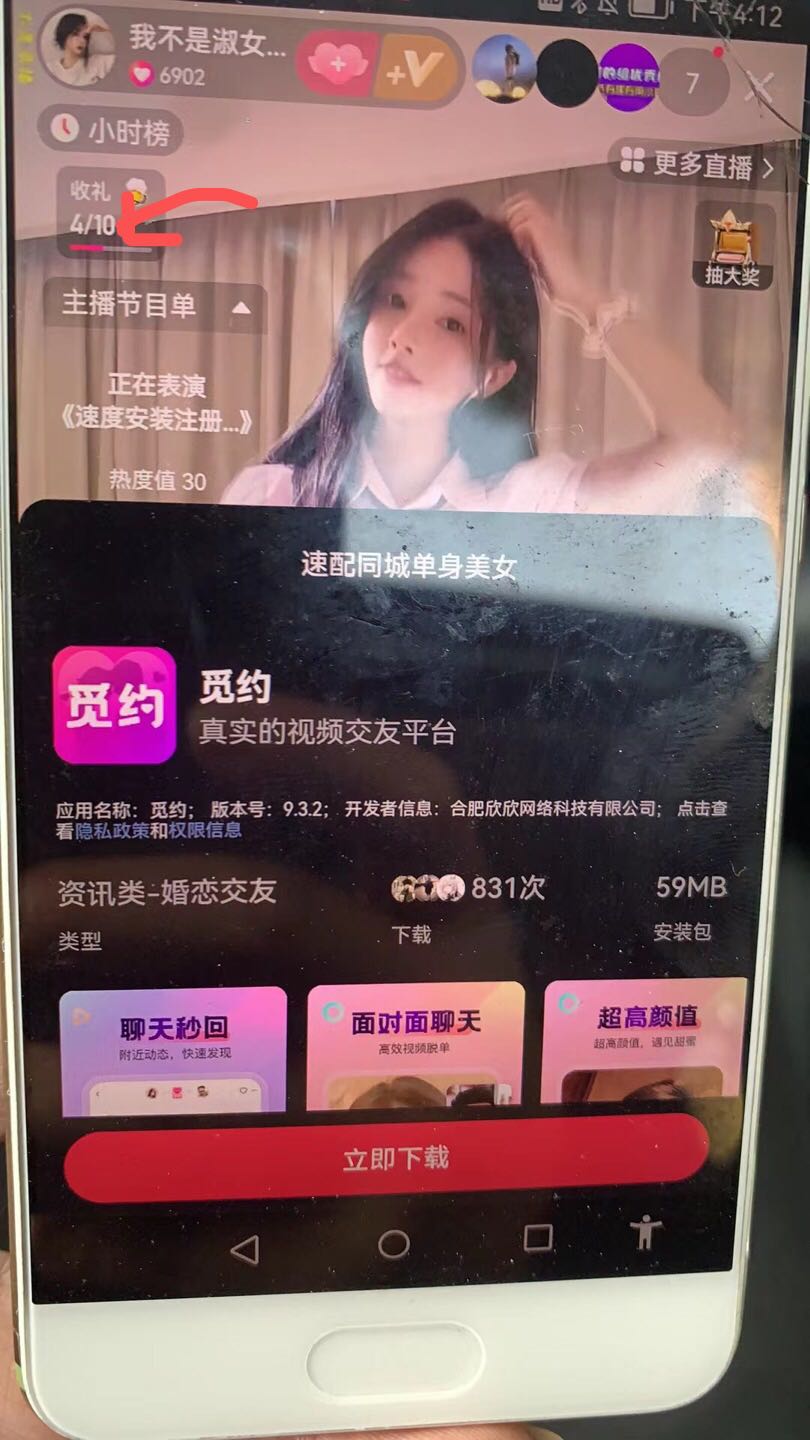Tap the pink heart follow button

337,64
